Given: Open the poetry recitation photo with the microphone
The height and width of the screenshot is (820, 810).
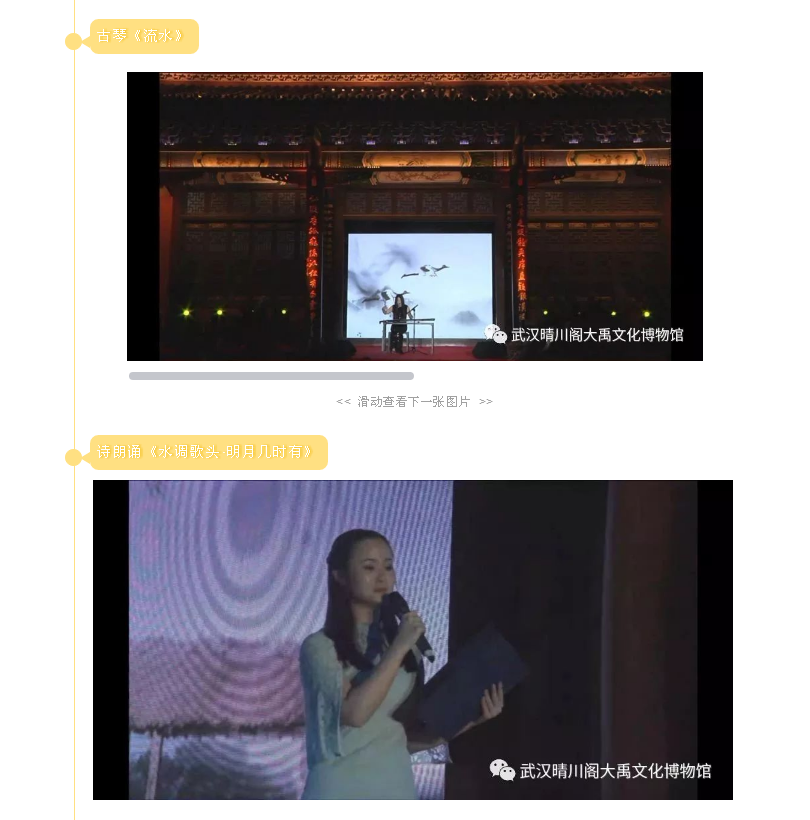Looking at the screenshot, I should click(412, 639).
